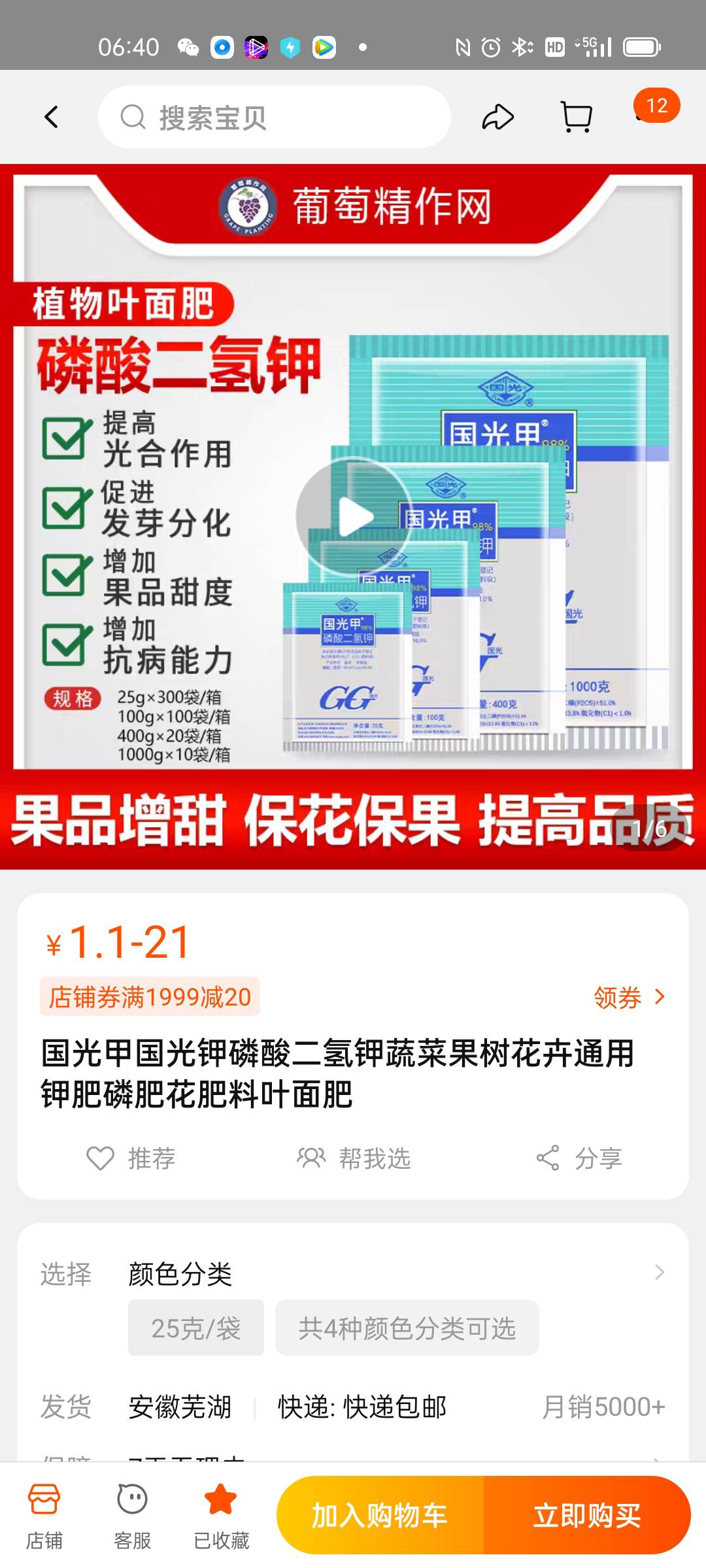Play the product video
706x1568 pixels.
pyautogui.click(x=354, y=516)
